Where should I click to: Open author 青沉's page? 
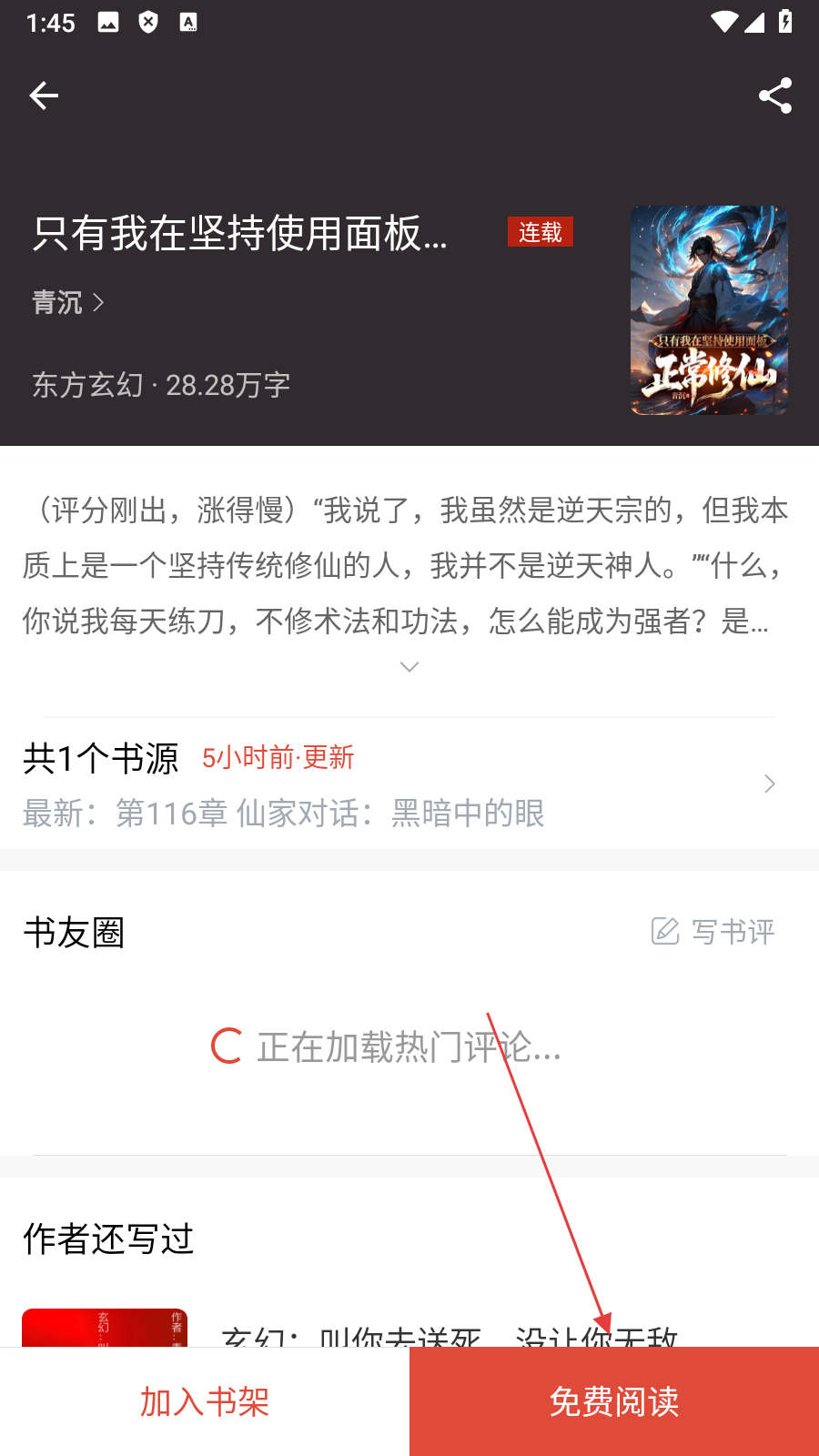coord(68,302)
